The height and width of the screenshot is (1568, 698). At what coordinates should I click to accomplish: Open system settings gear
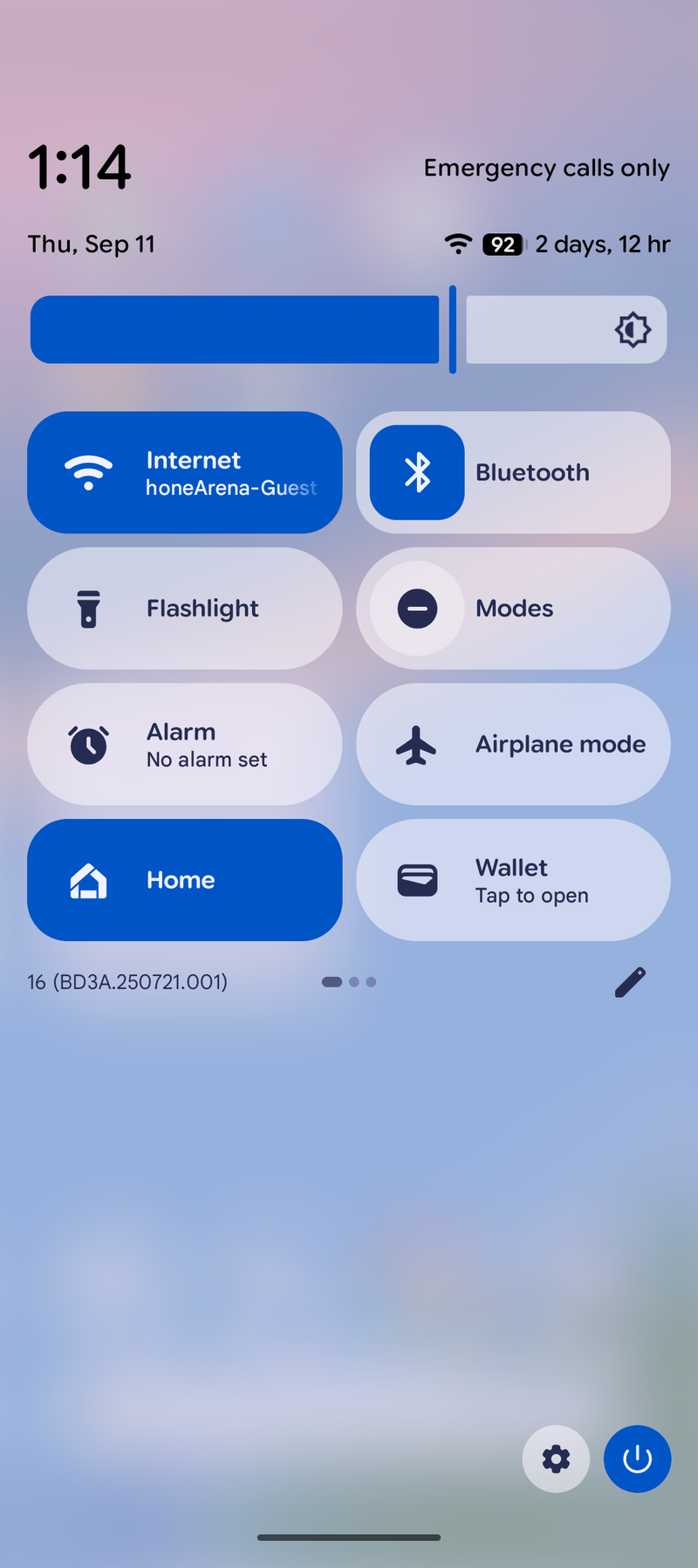tap(556, 1459)
